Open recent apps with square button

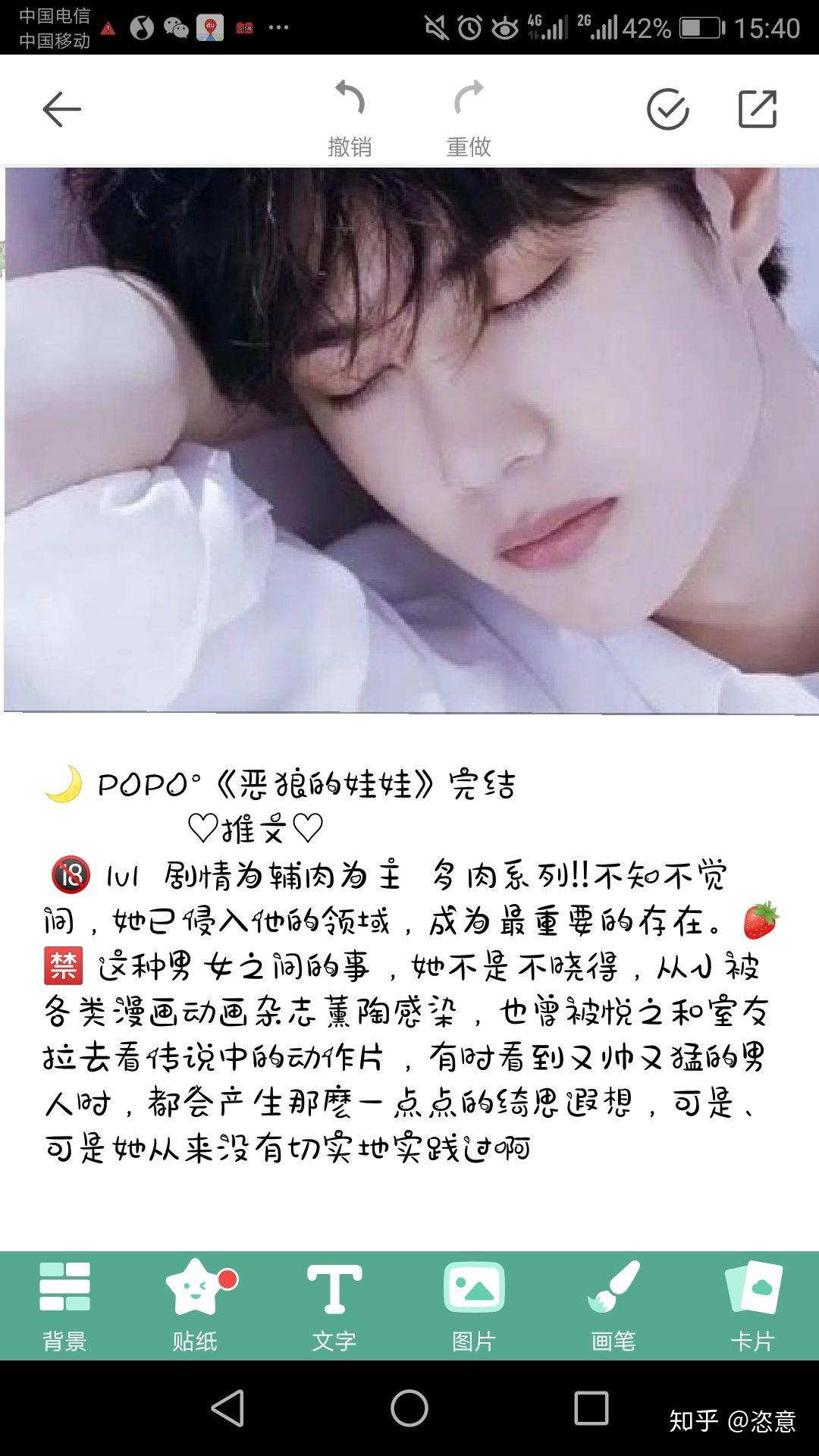point(591,1408)
